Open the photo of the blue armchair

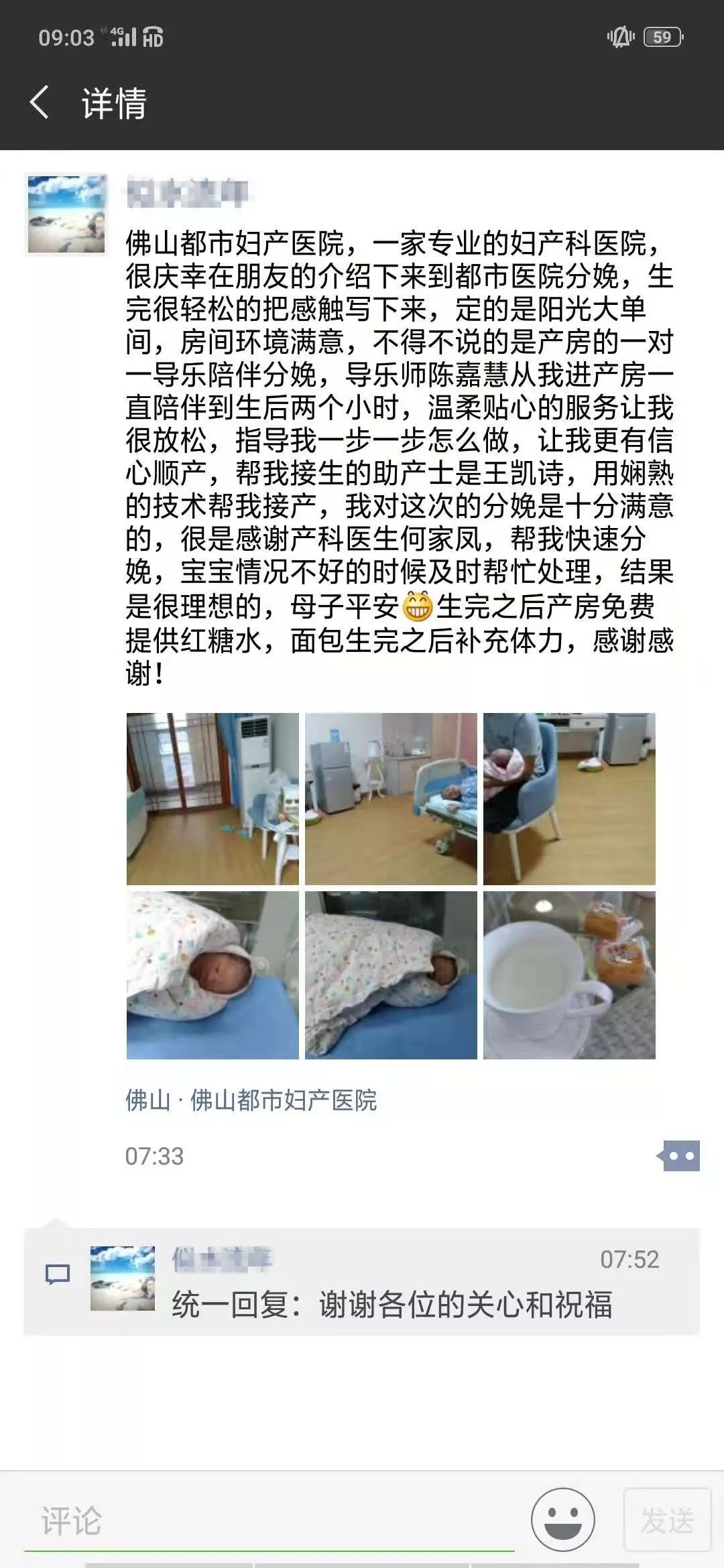[x=569, y=799]
